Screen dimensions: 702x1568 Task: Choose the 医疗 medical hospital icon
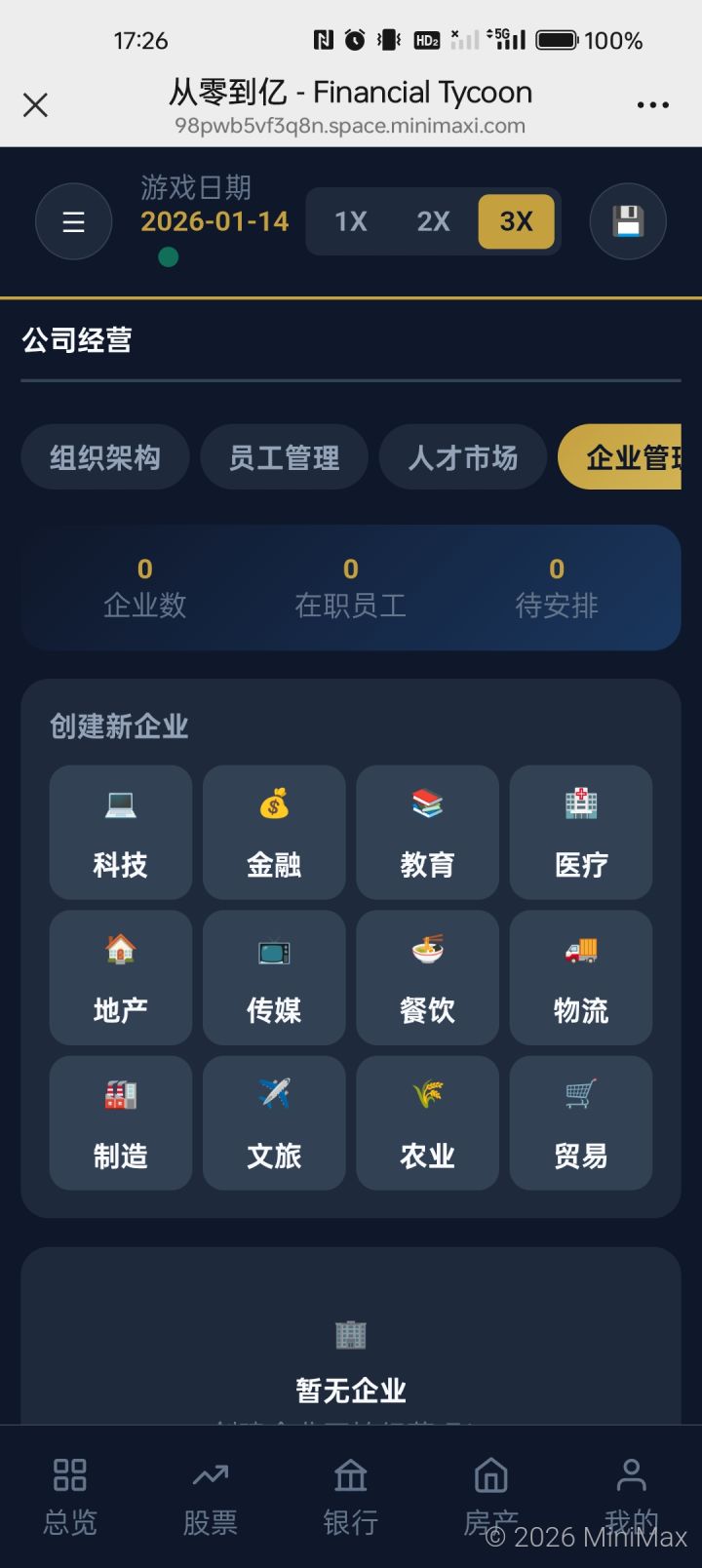[x=580, y=831]
